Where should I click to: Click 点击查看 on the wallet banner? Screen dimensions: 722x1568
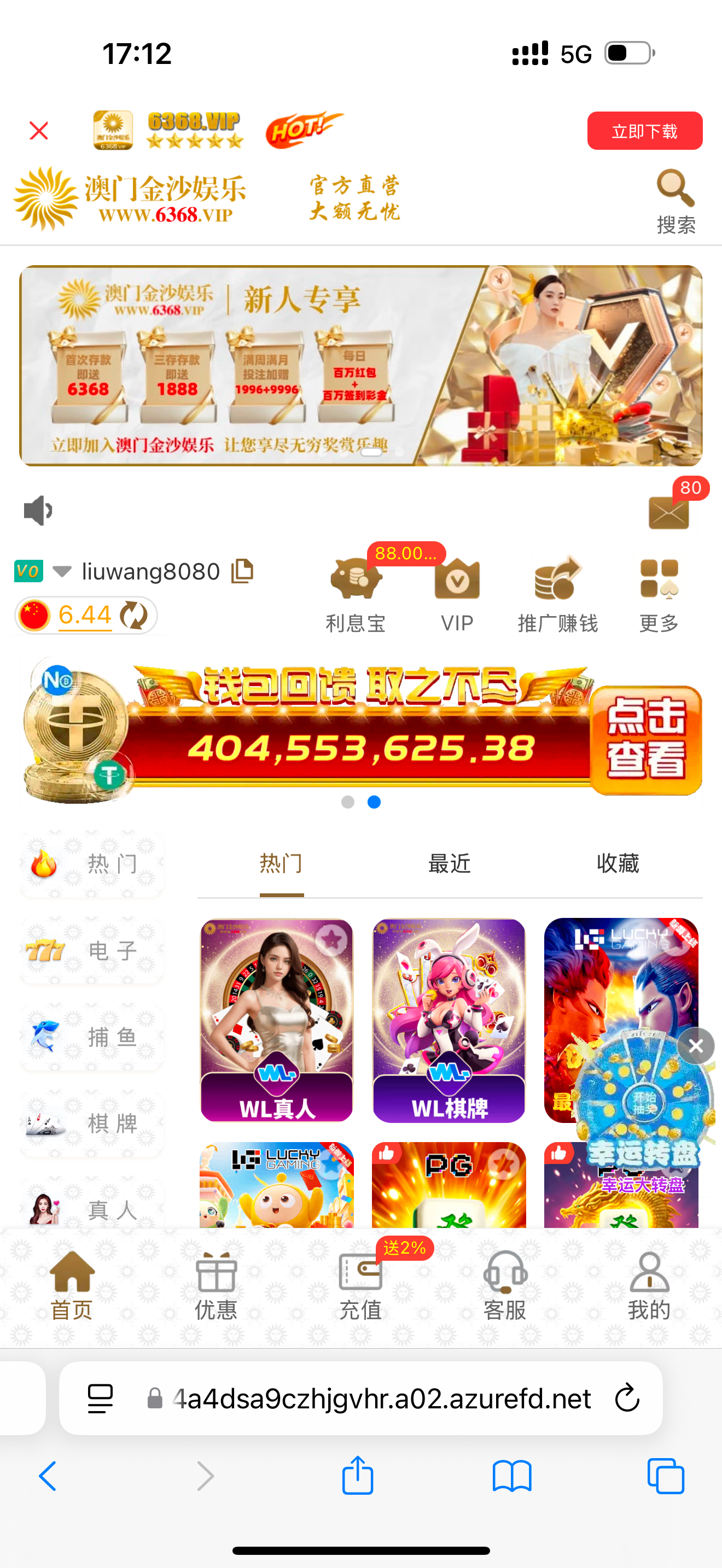point(645,740)
